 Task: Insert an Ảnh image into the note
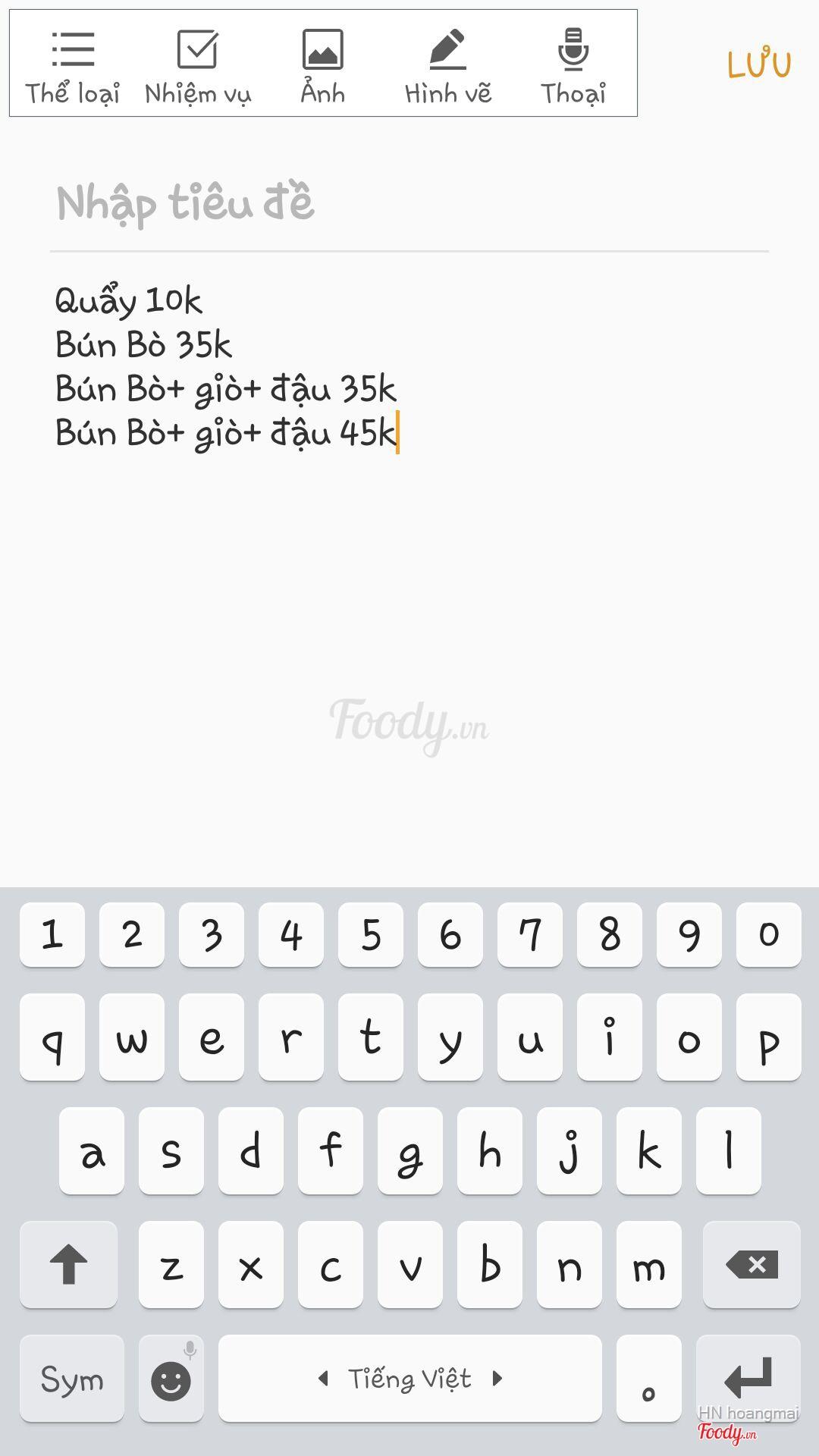[x=323, y=67]
